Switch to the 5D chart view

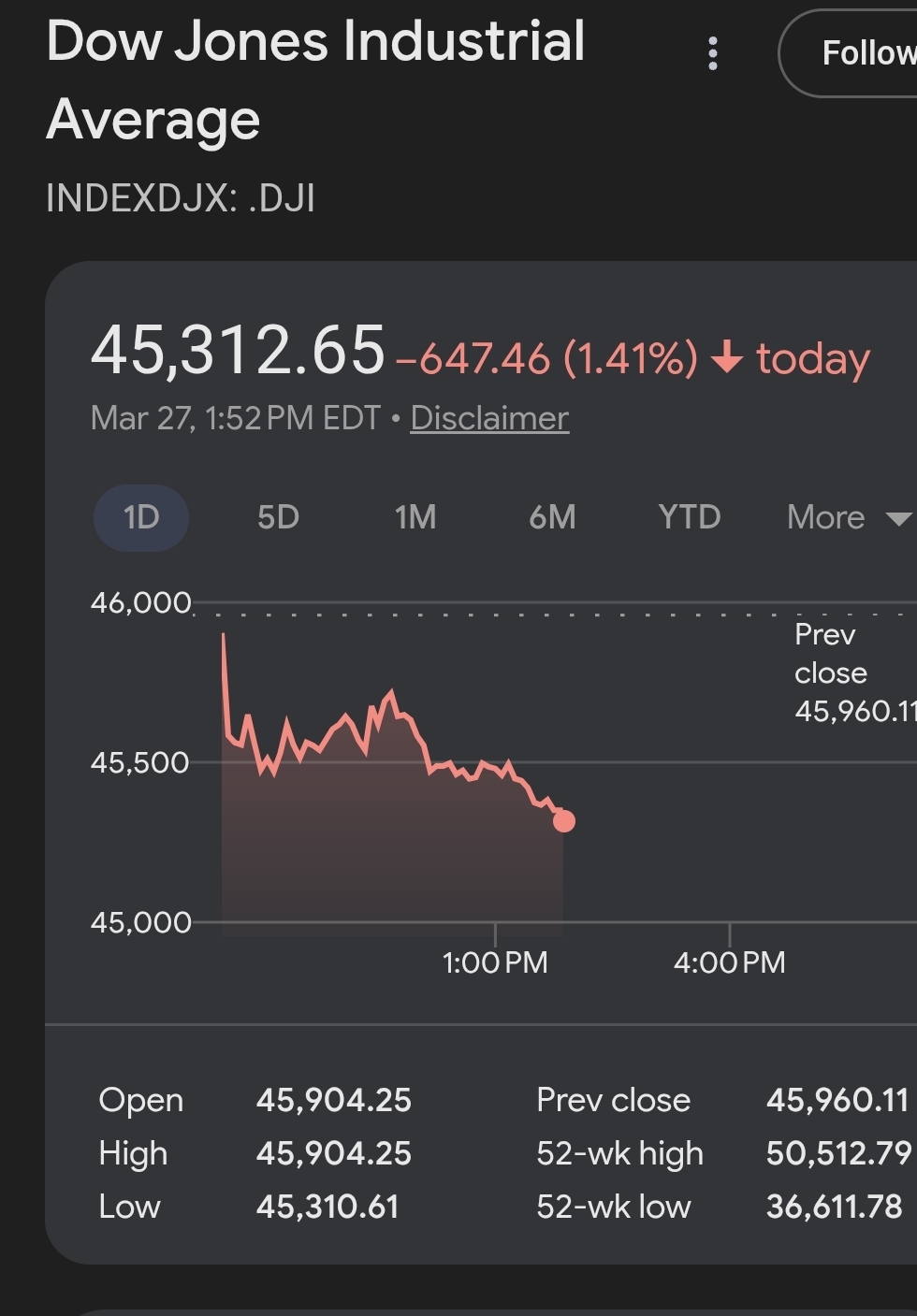click(277, 517)
